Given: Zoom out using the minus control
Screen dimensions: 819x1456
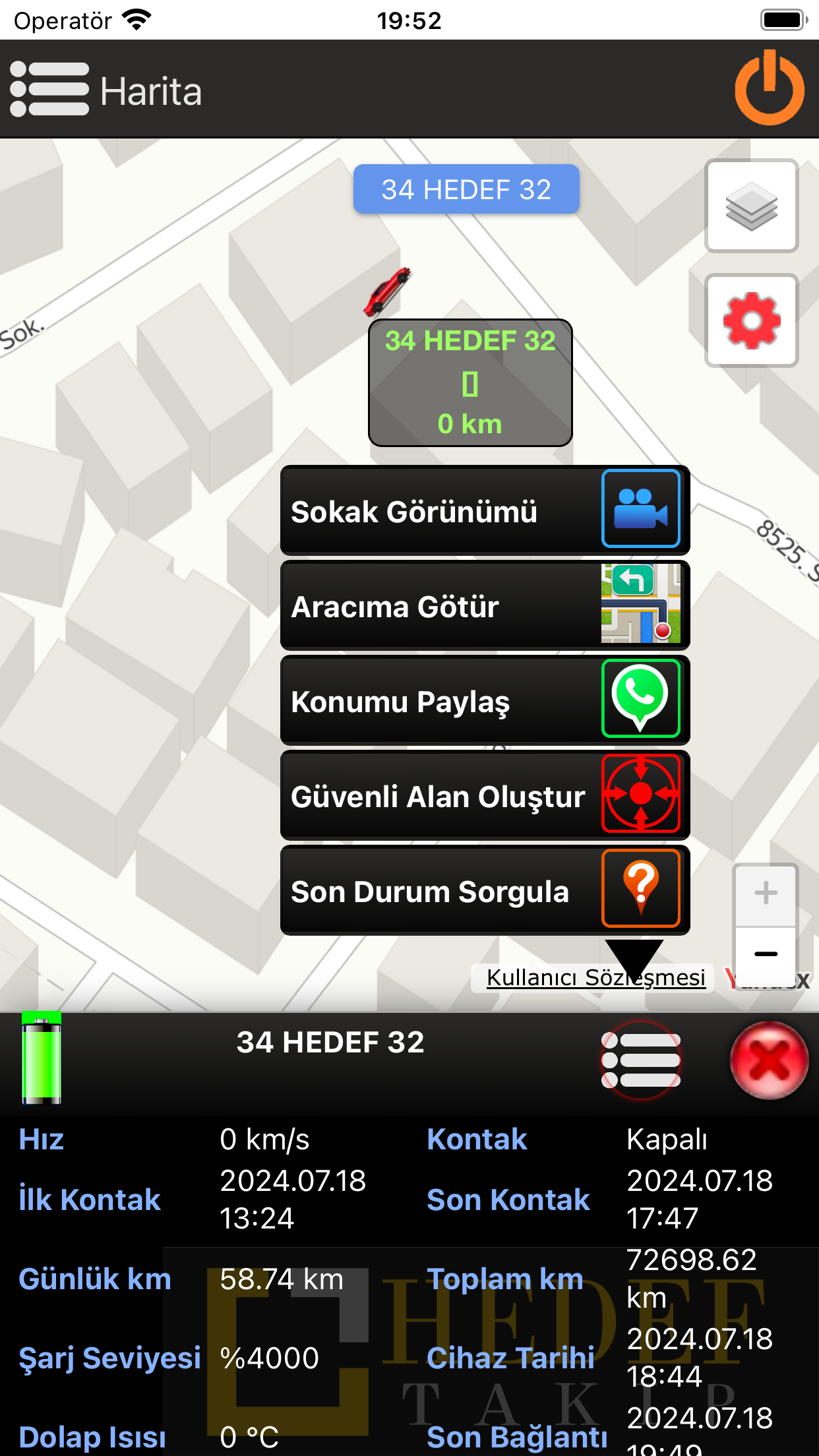Looking at the screenshot, I should (x=764, y=955).
